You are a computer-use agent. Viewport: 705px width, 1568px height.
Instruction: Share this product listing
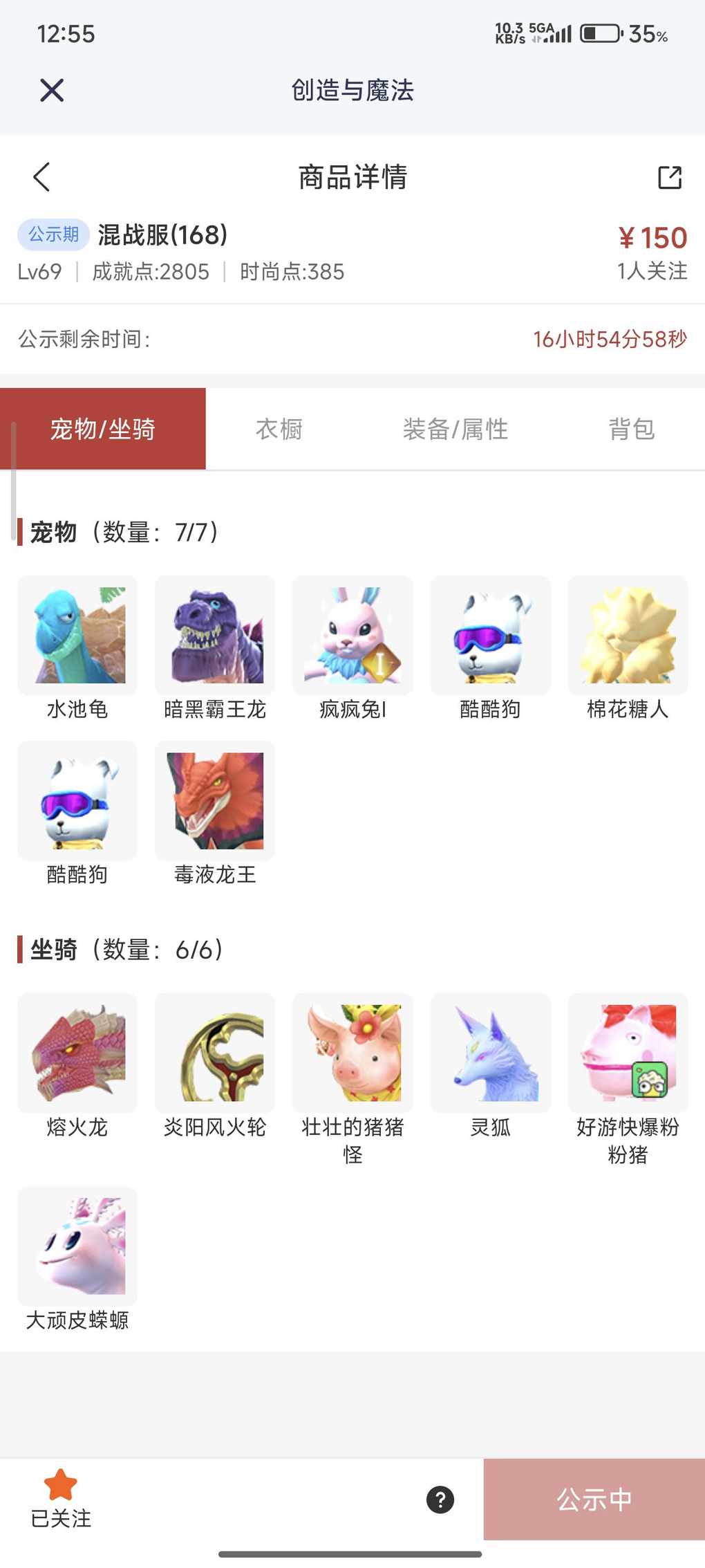tap(669, 177)
